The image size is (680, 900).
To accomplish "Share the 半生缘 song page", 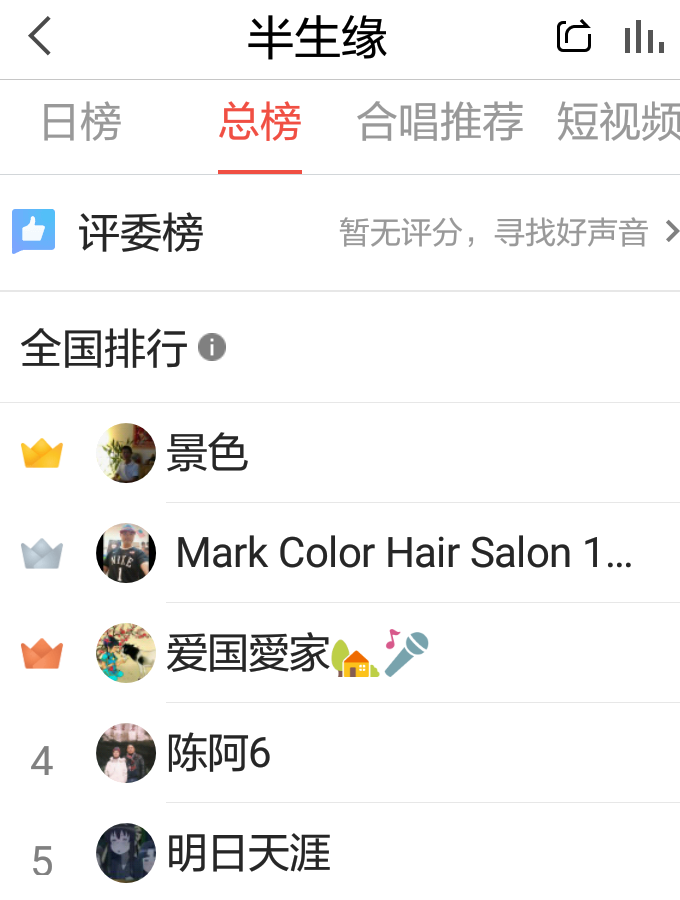I will pos(574,38).
